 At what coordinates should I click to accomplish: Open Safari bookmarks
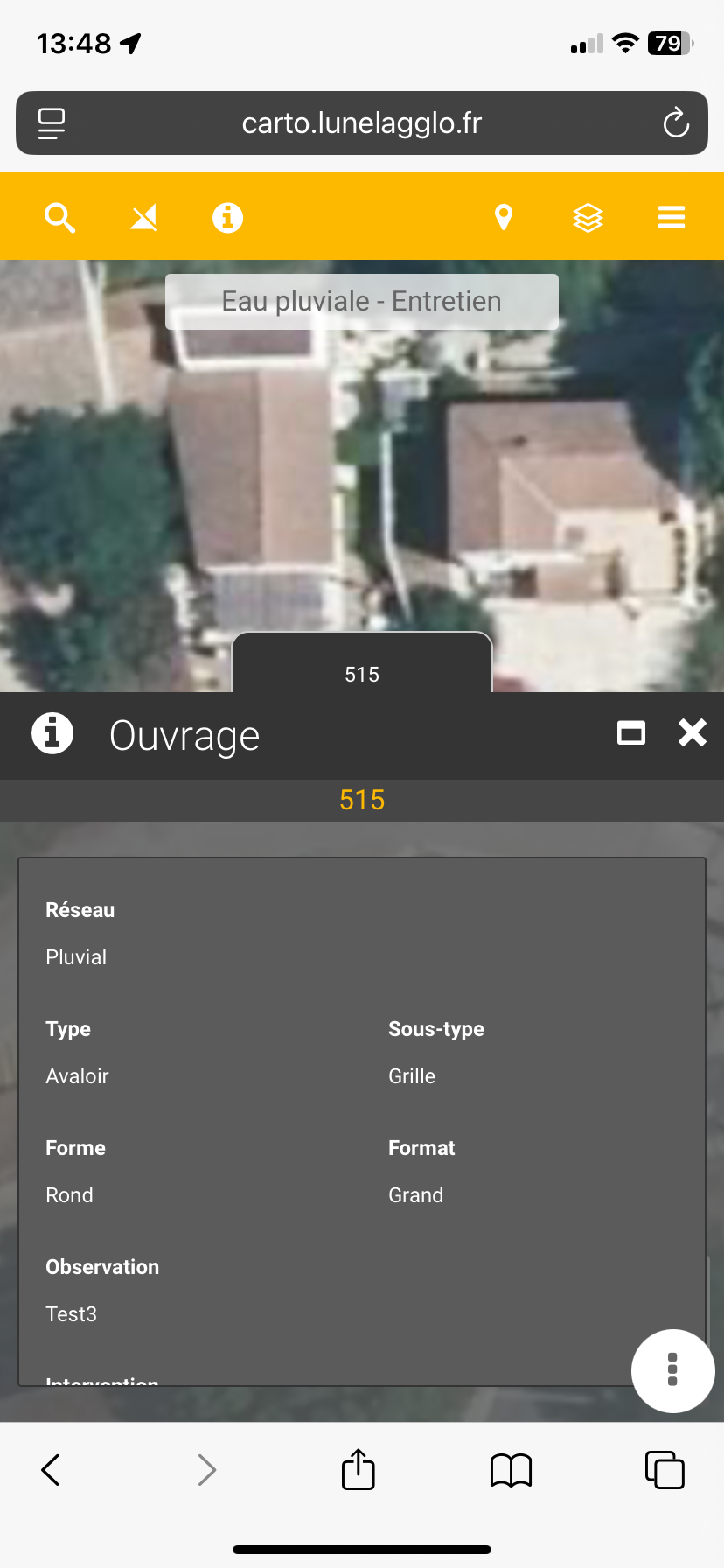[512, 1470]
